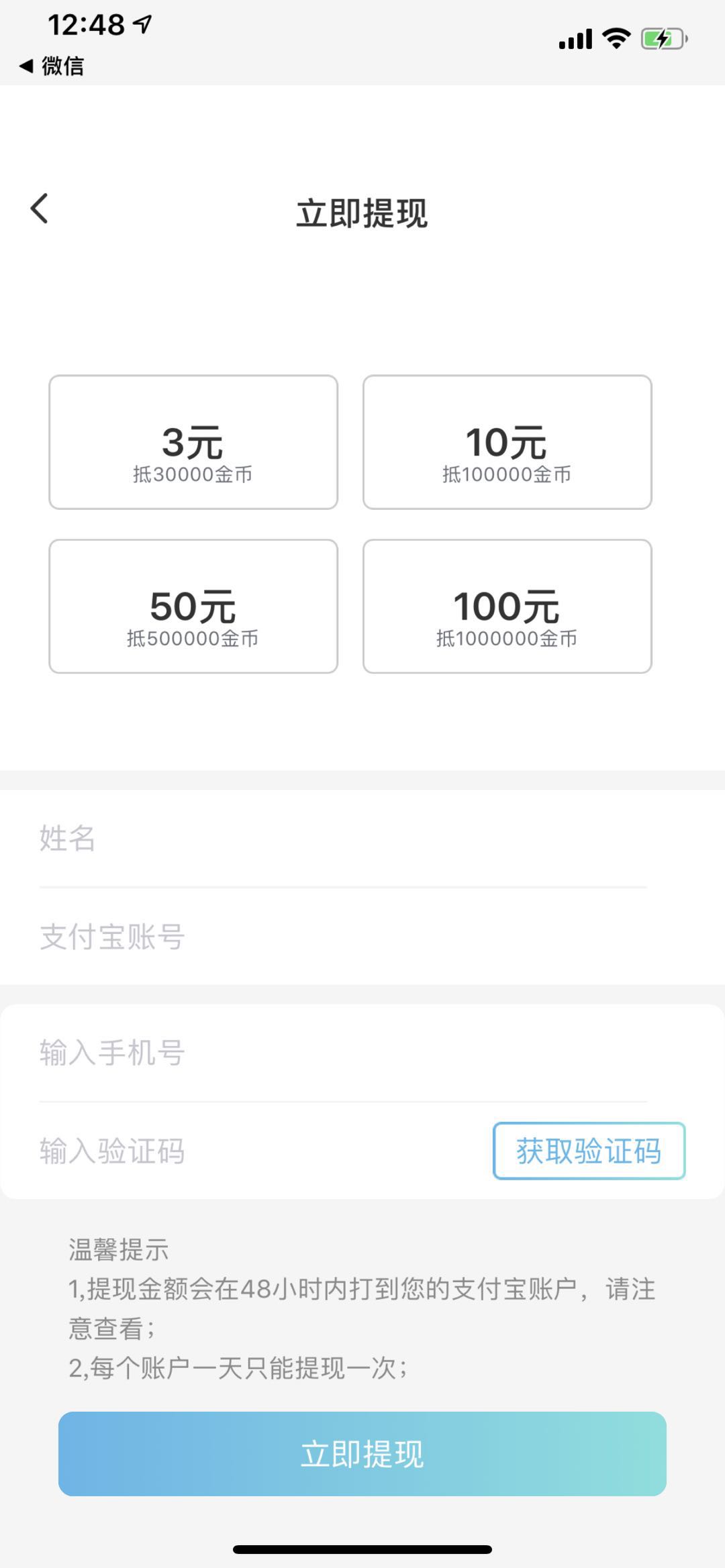This screenshot has width=725, height=1568.
Task: Tap 获取验证码 to request code
Action: click(x=589, y=1151)
